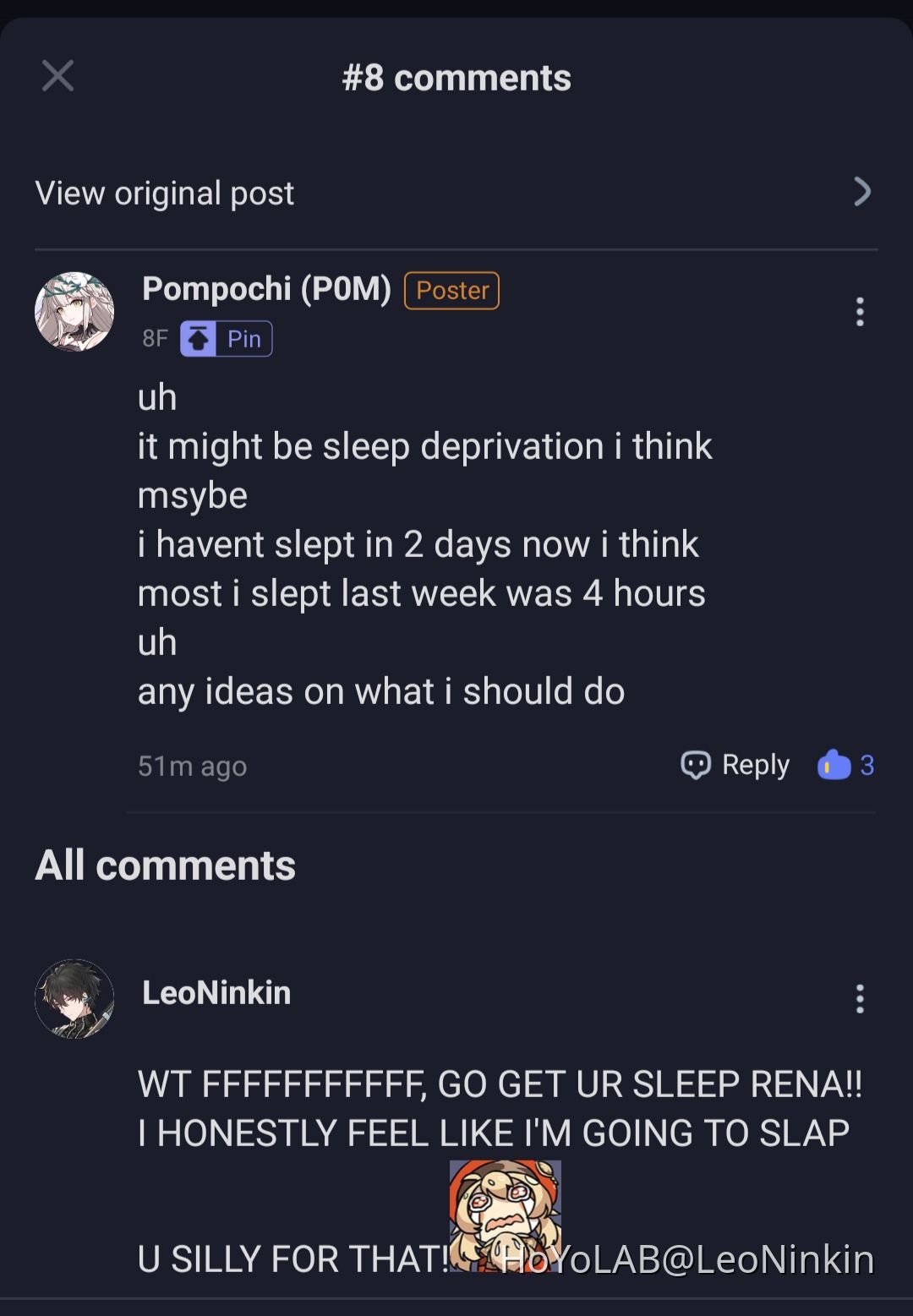Expand the original post with the right chevron
The image size is (913, 1316).
[x=863, y=192]
